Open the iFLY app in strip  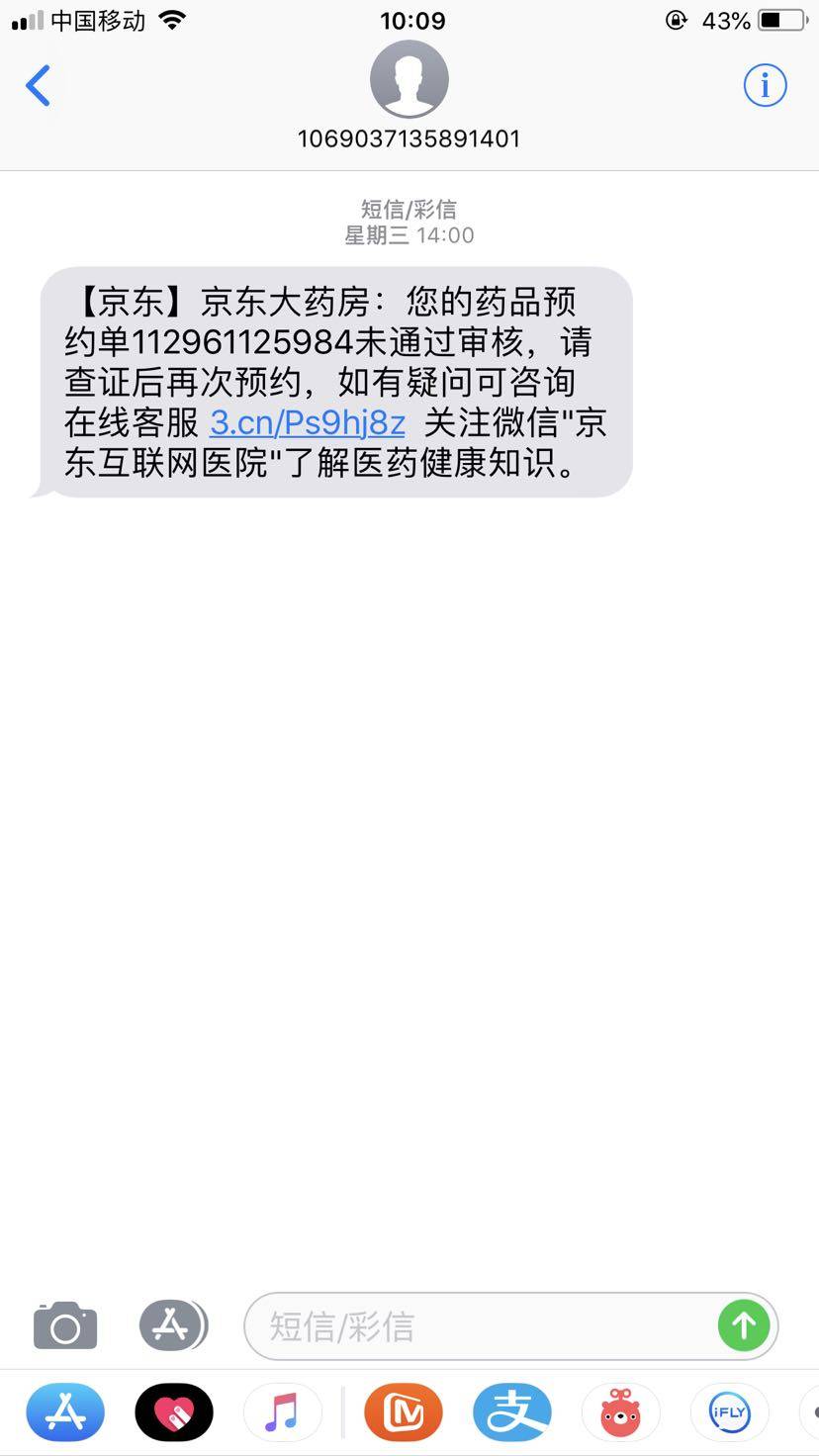click(x=729, y=1412)
